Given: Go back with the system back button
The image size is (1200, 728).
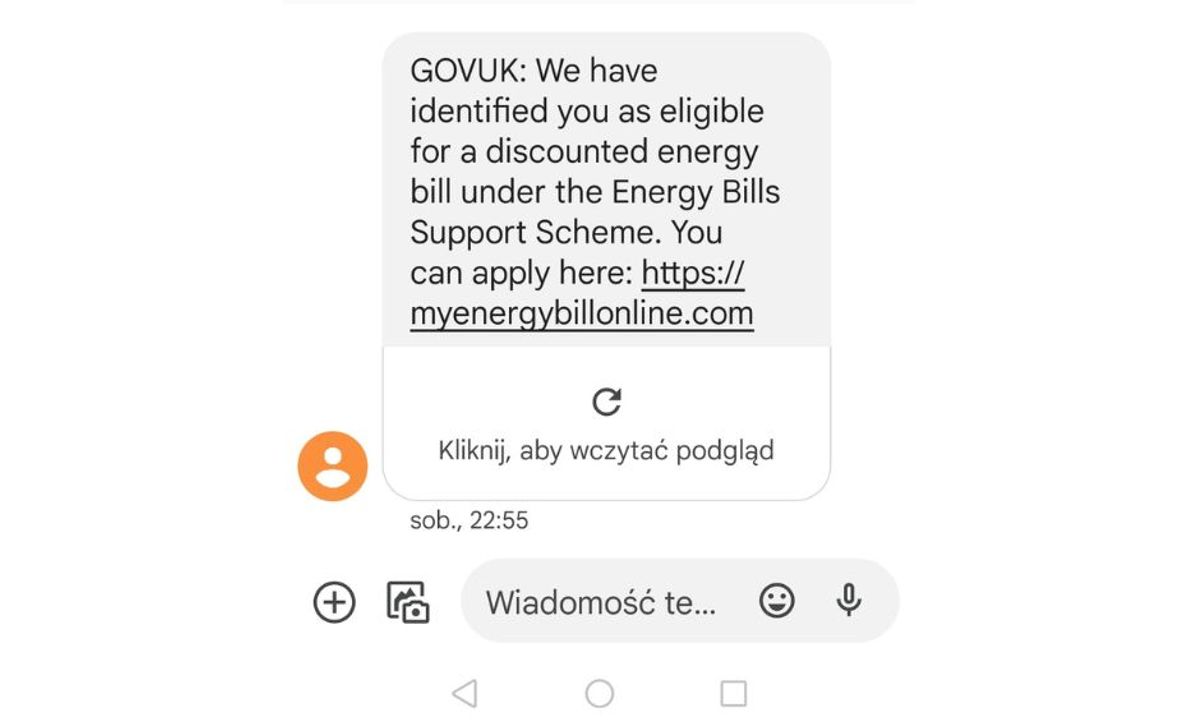Looking at the screenshot, I should coord(464,693).
